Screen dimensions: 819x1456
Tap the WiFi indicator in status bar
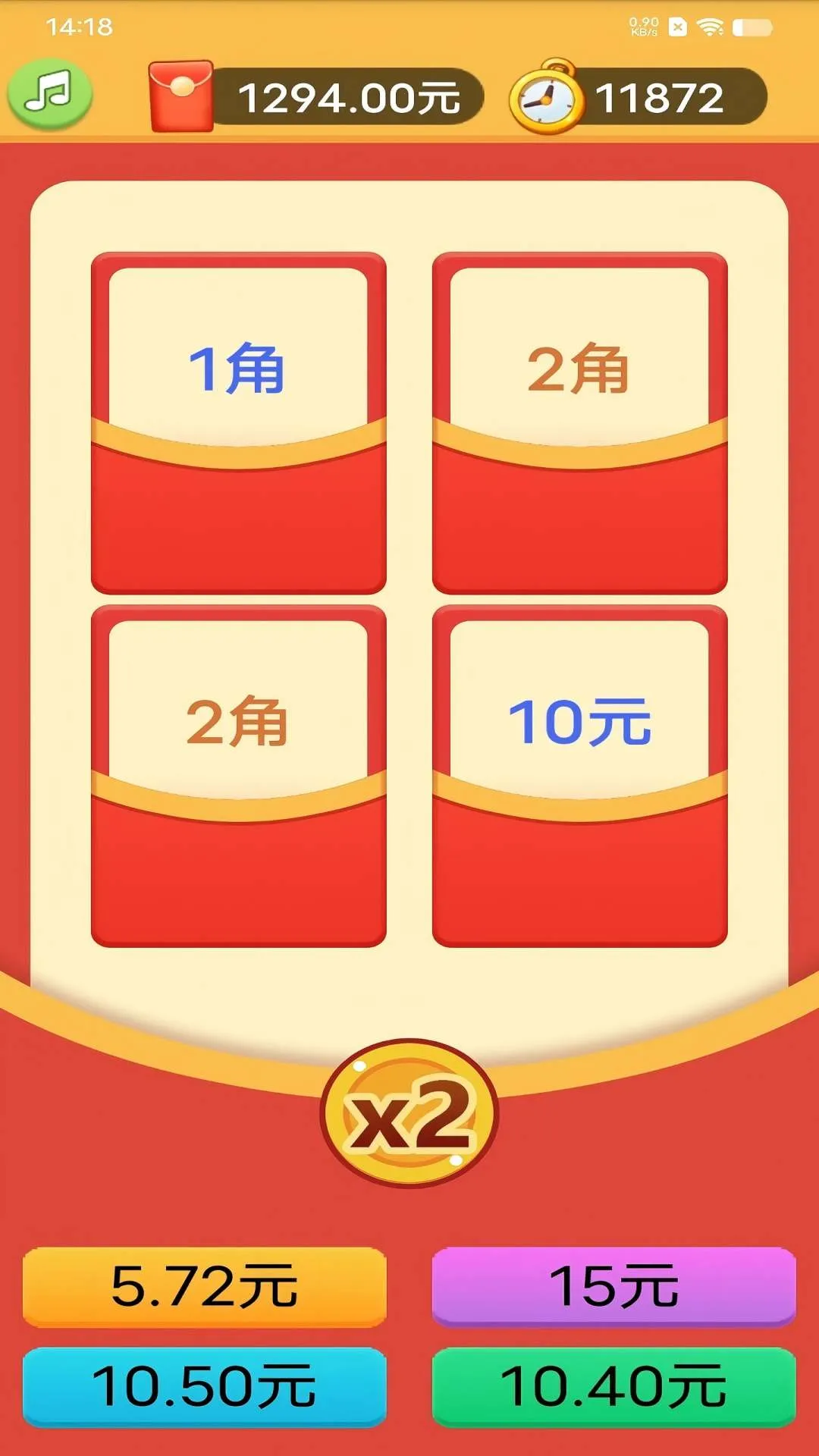[711, 25]
